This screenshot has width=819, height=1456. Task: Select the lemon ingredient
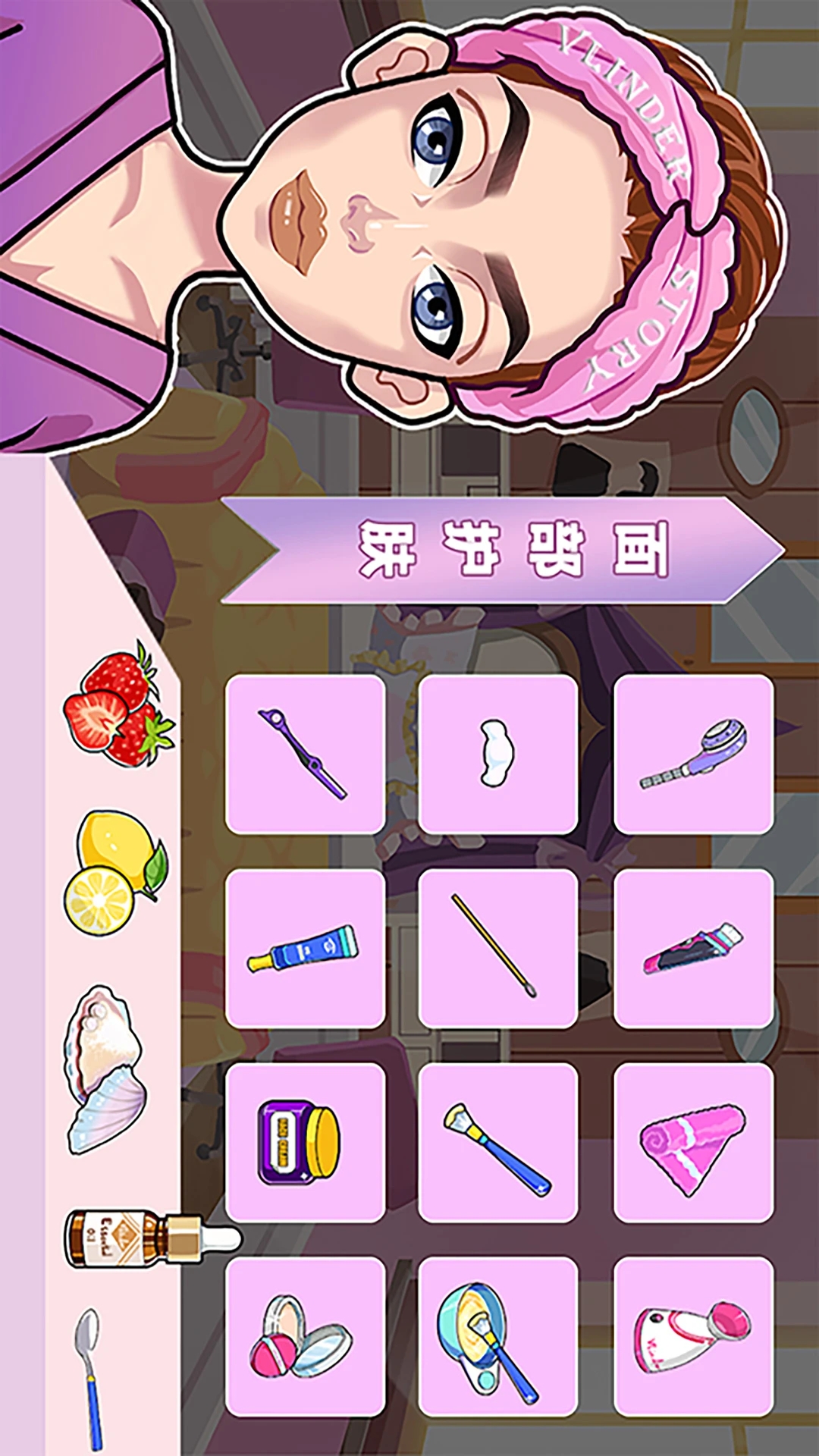(114, 872)
